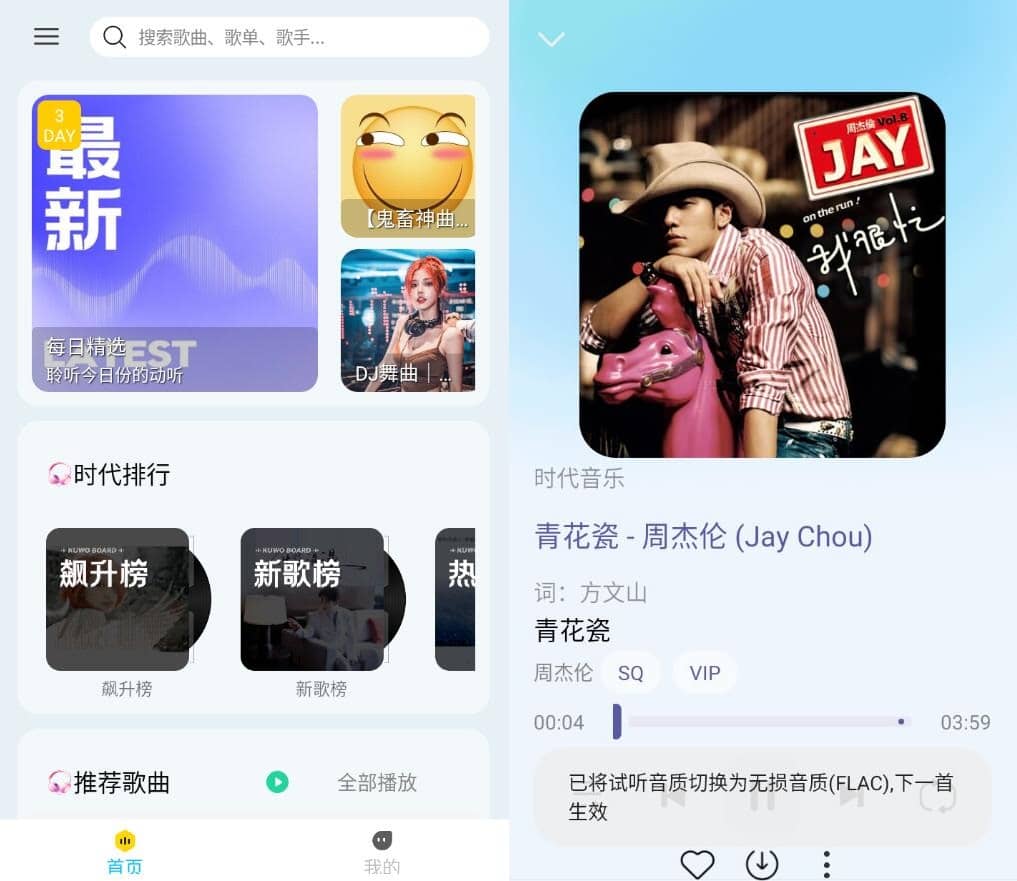Viewport: 1017px width, 881px height.
Task: Open the 鬼畜神曲 playlist tile
Action: (x=408, y=166)
